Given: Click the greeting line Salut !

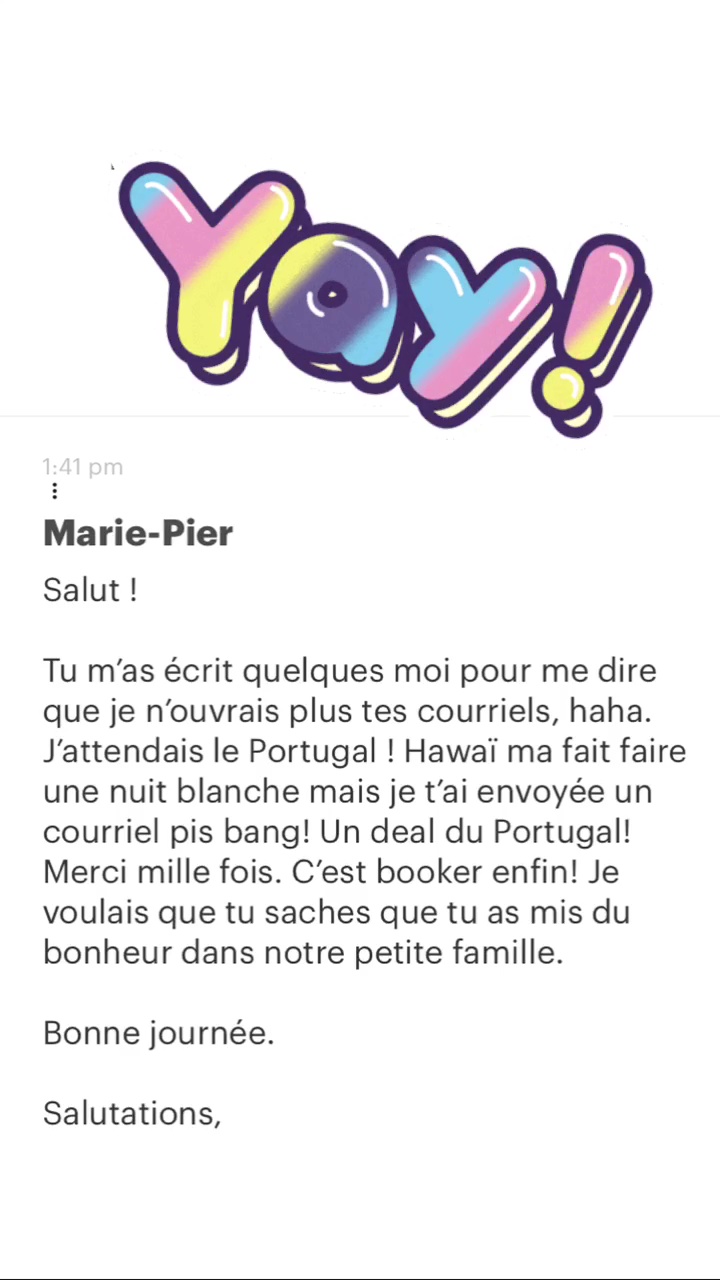Looking at the screenshot, I should [90, 590].
